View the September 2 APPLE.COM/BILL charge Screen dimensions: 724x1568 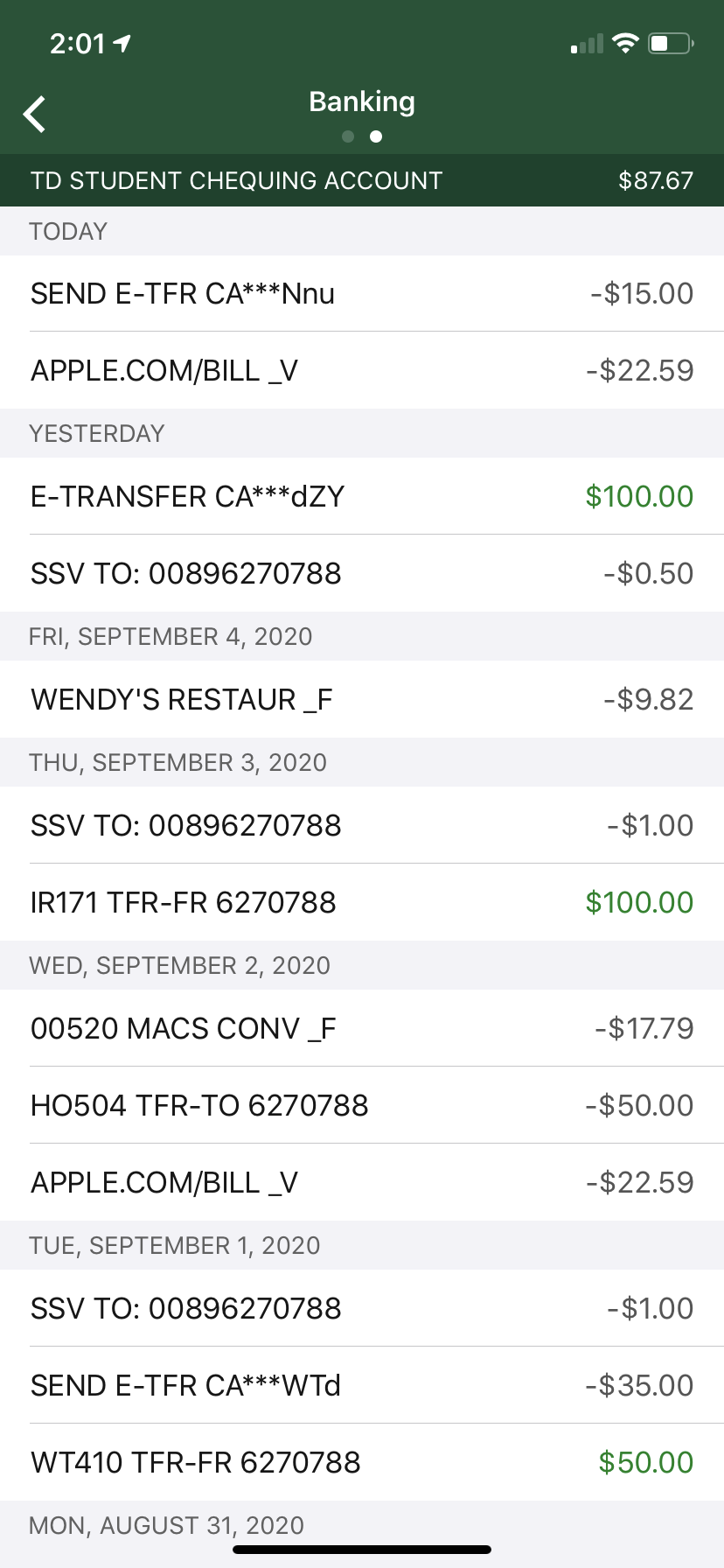[361, 1183]
